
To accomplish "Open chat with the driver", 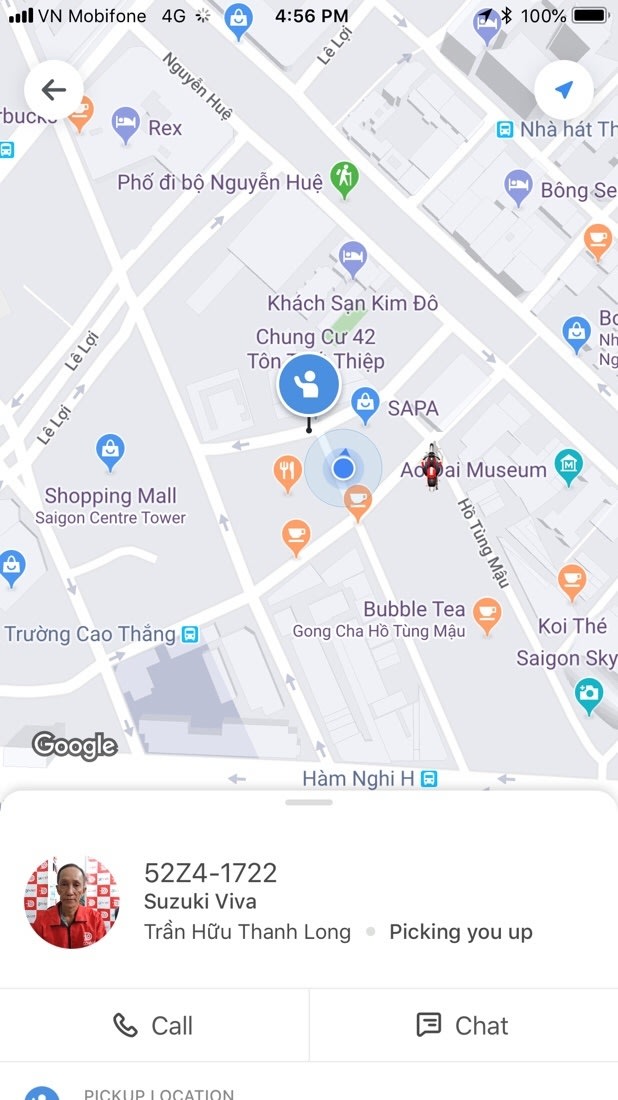I will click(463, 1026).
